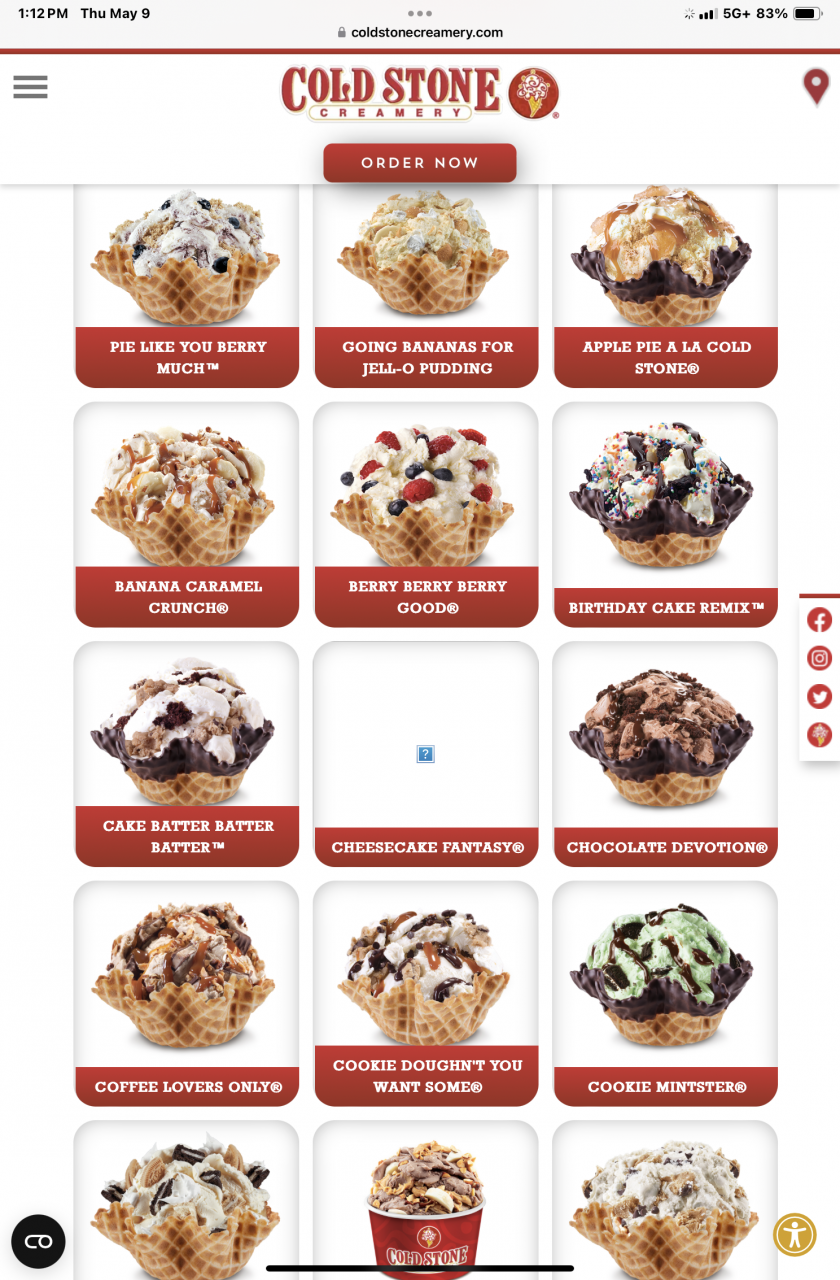This screenshot has height=1280, width=840.
Task: Open Cookie Doughn't You Want Some
Action: pos(426,993)
